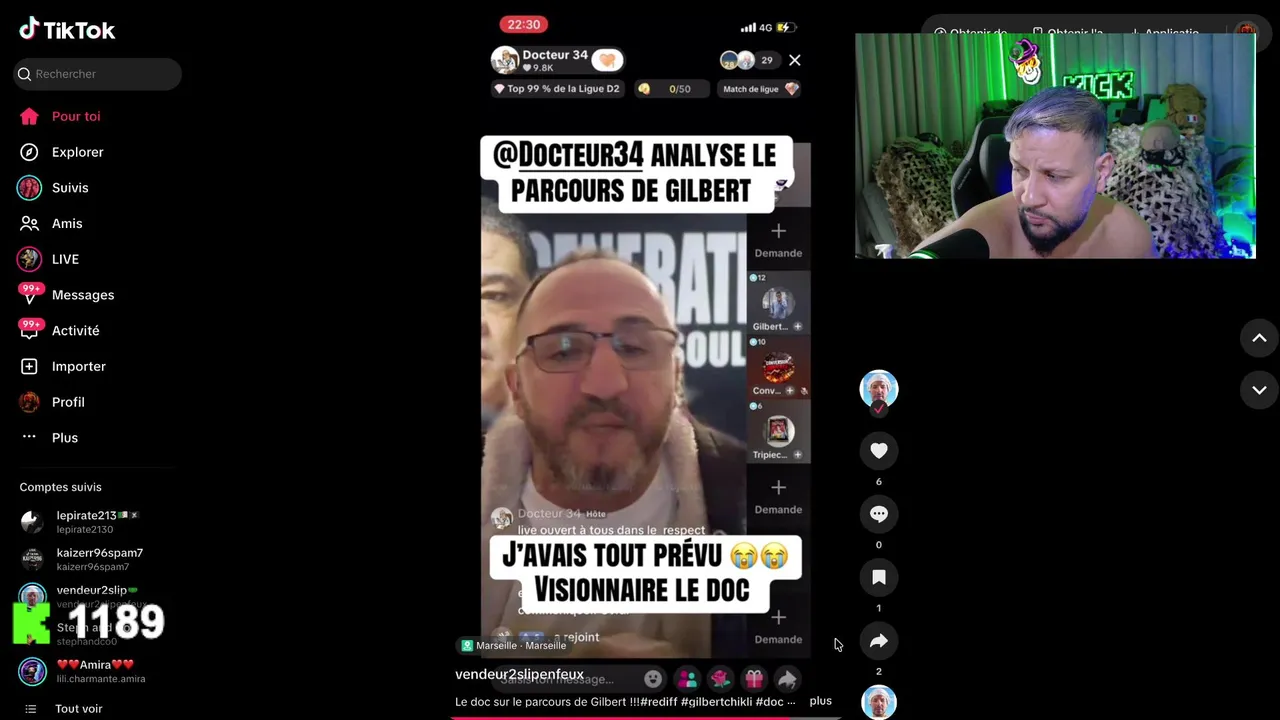The width and height of the screenshot is (1280, 720).
Task: Expand the caption with plus link
Action: pos(821,701)
